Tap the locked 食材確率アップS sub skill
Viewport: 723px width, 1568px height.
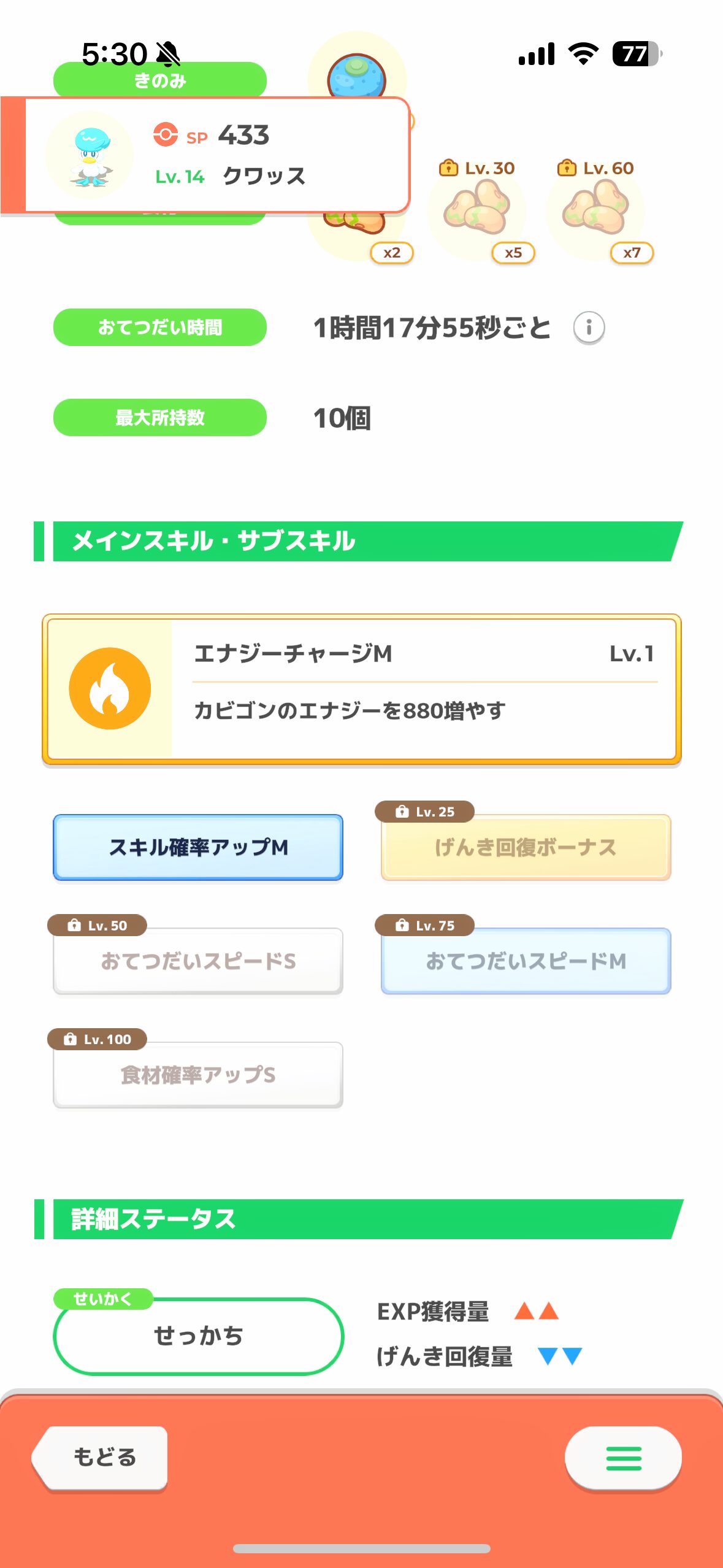pos(198,1075)
